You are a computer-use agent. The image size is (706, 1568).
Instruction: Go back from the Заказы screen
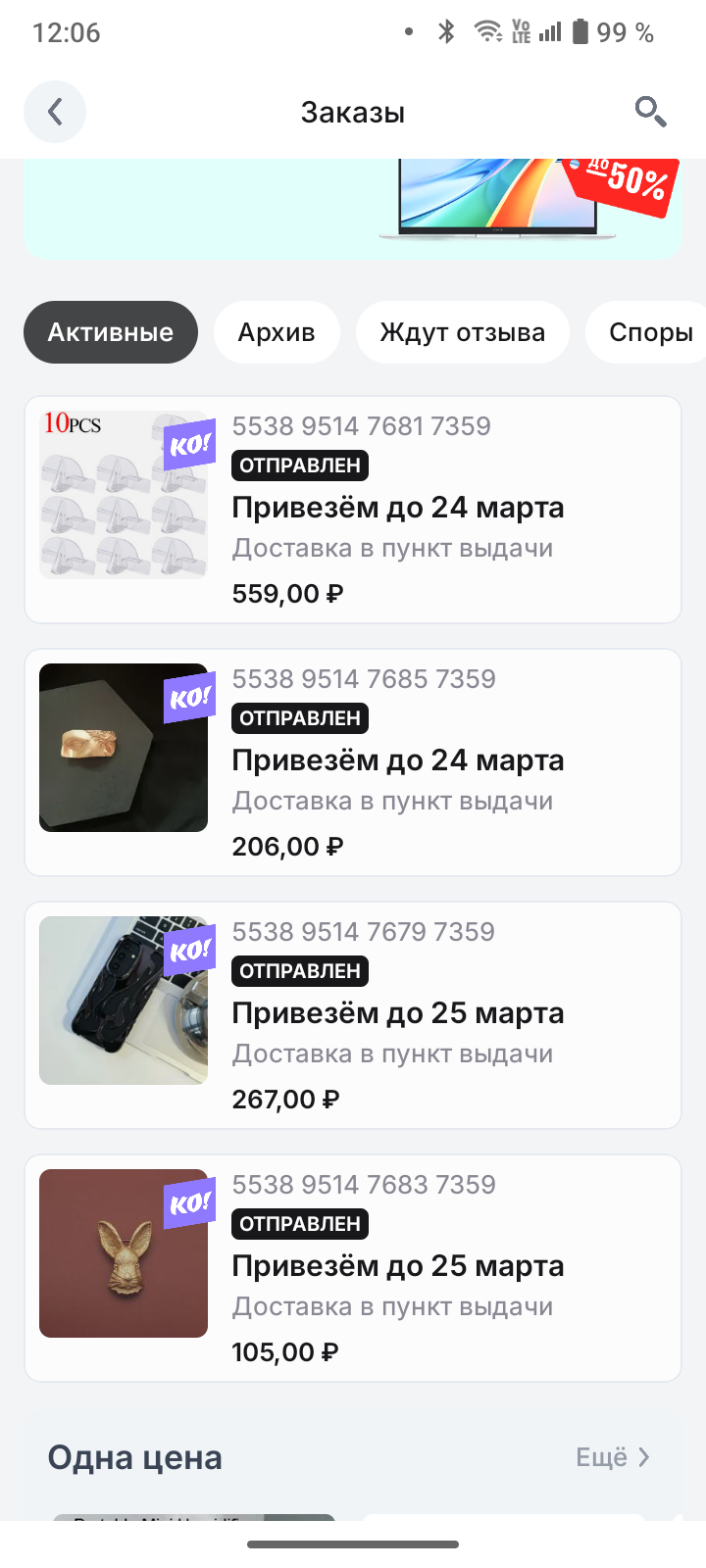tap(55, 112)
